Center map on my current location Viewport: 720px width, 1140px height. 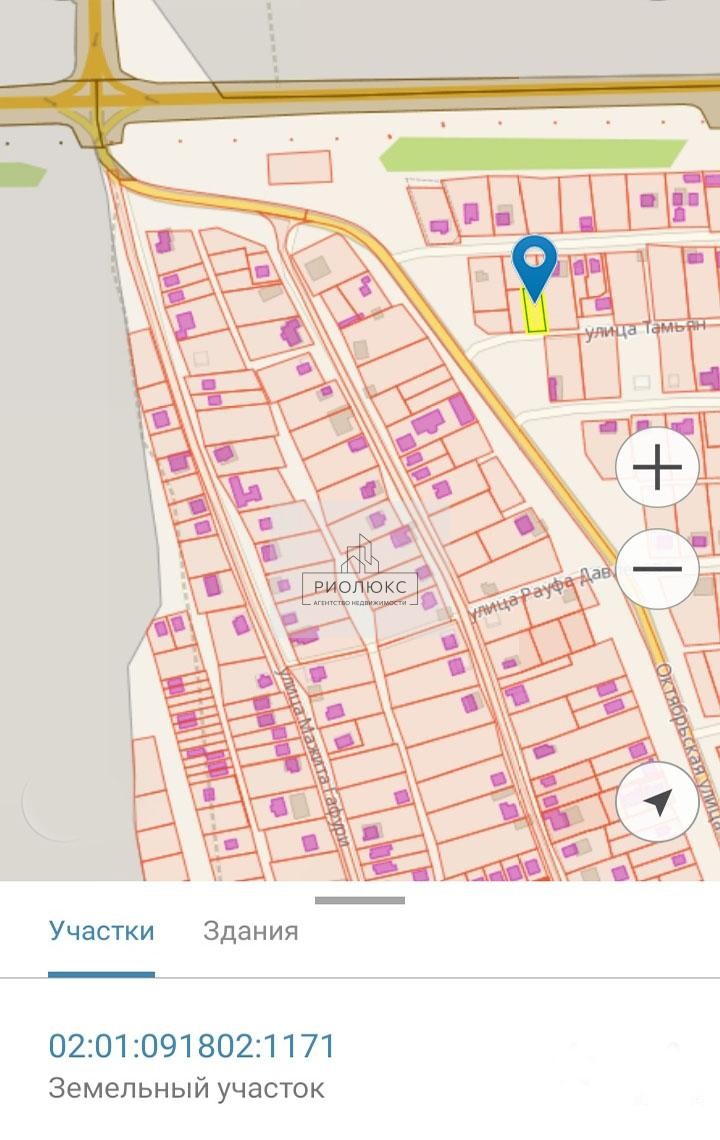(657, 801)
